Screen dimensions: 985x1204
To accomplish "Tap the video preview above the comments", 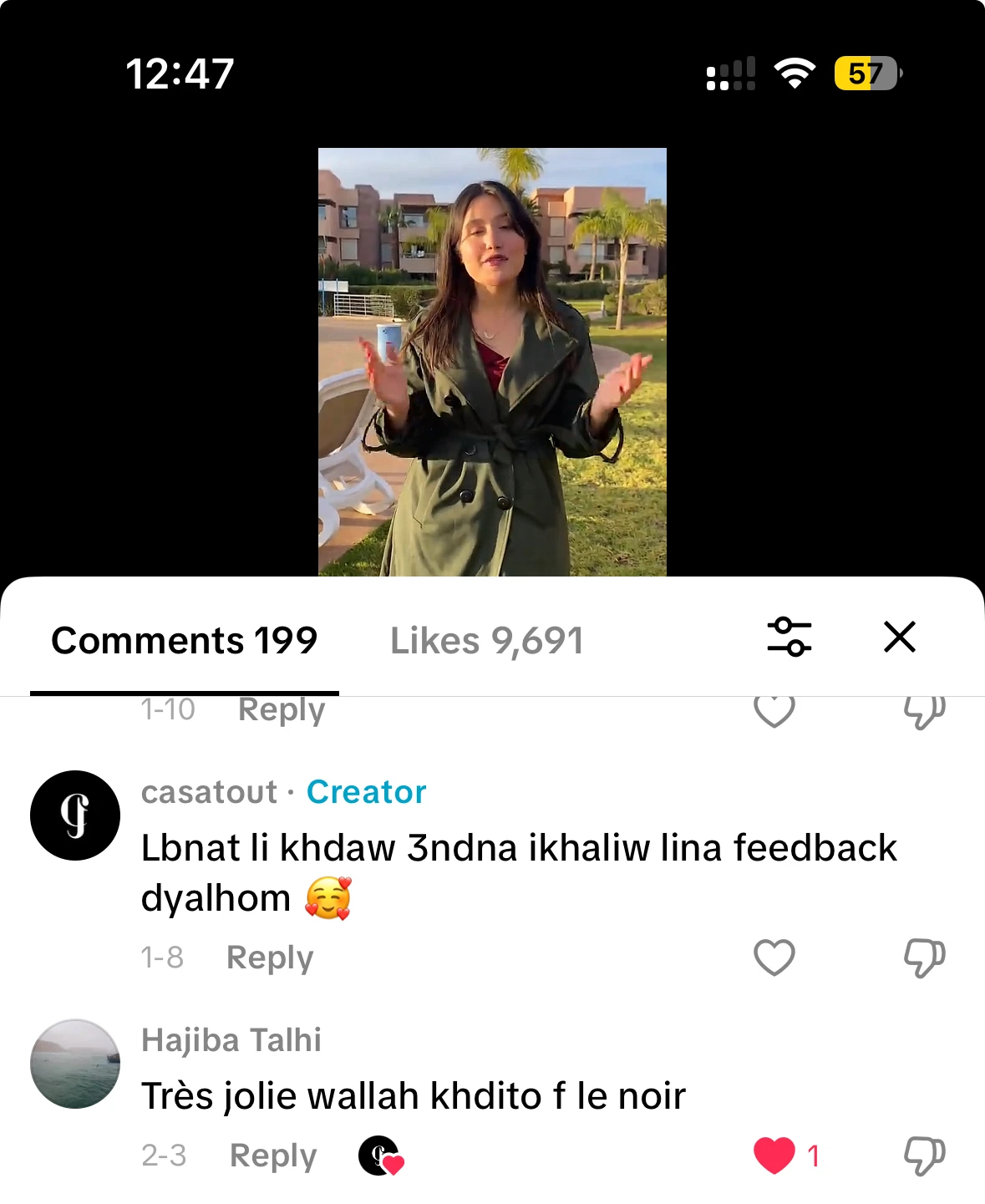I will point(492,362).
